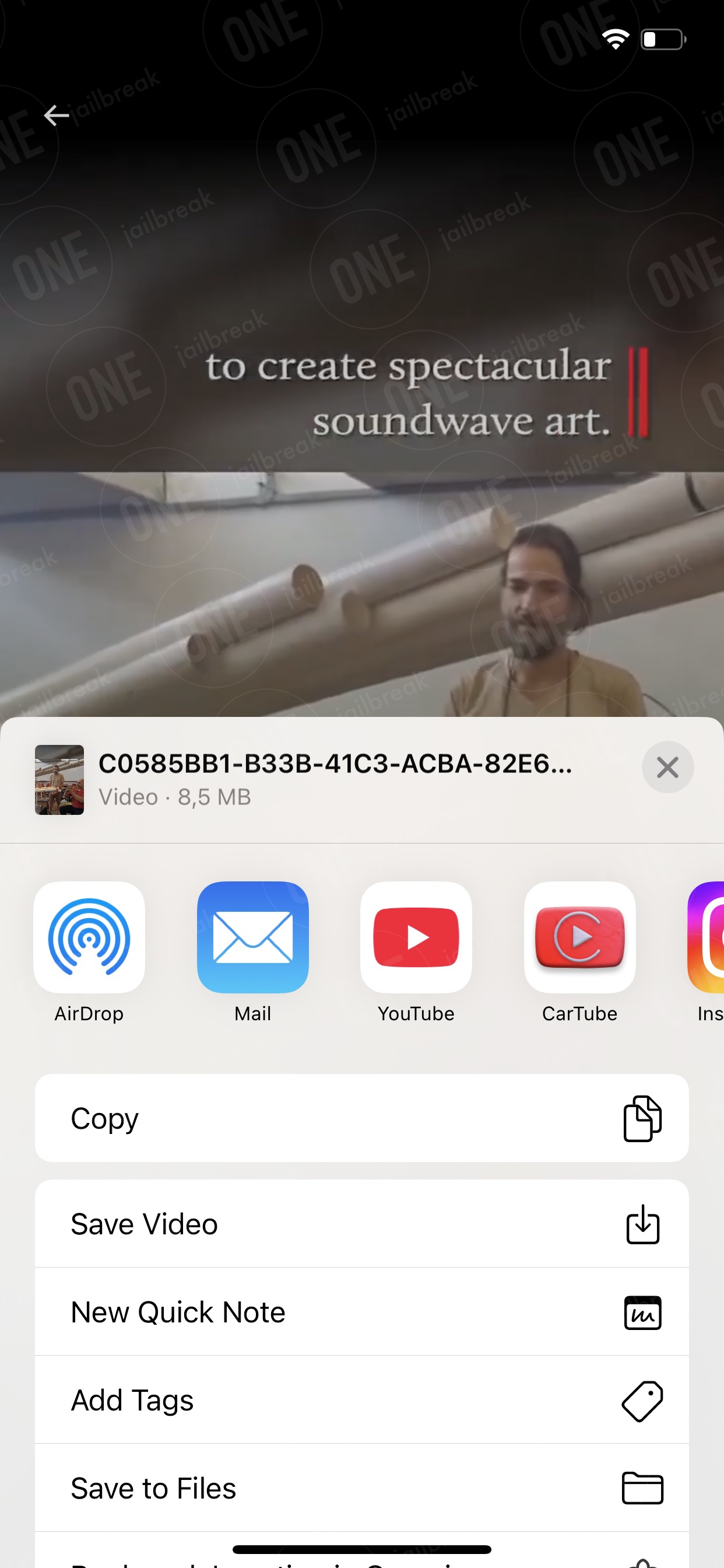This screenshot has width=724, height=1568.
Task: Save the video to Files
Action: pyautogui.click(x=362, y=1488)
